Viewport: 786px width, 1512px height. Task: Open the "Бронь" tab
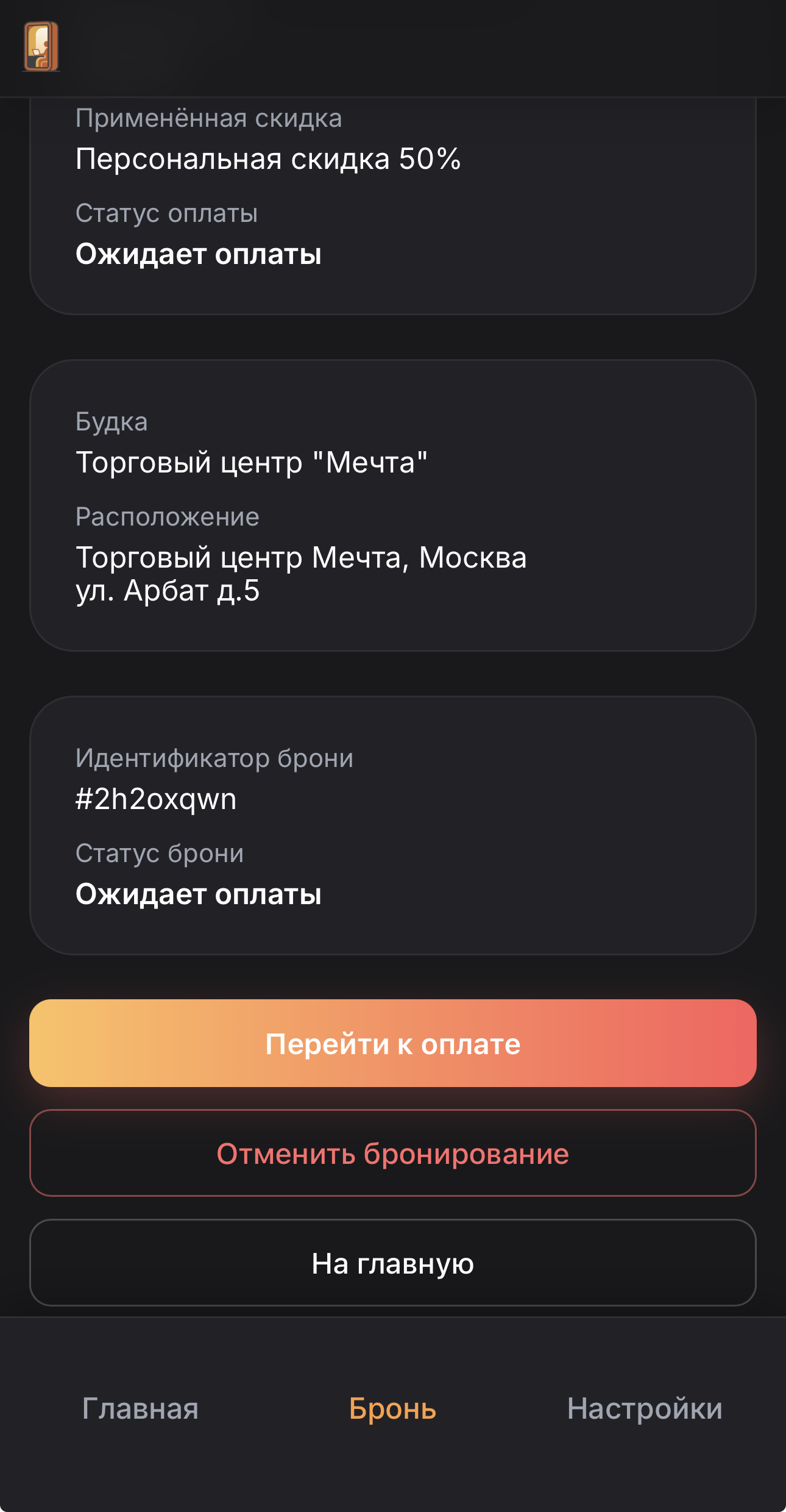pos(393,1409)
